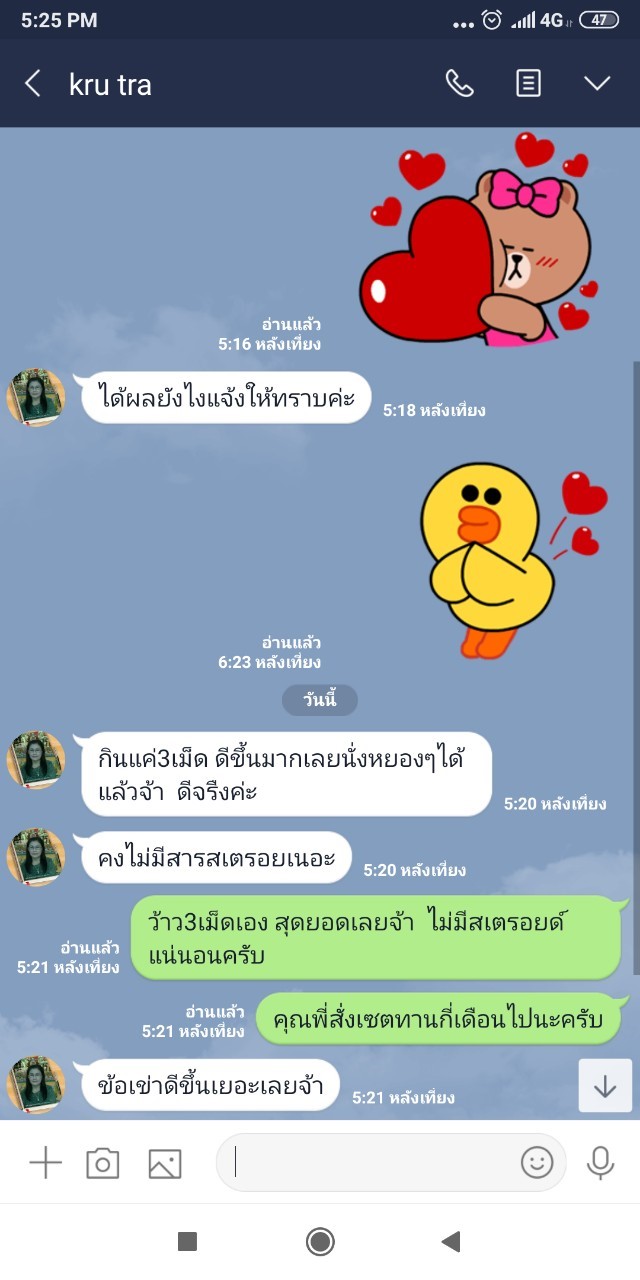Screen dimensions: 640x1280
Task: Tap the system back button
Action: click(x=451, y=1242)
